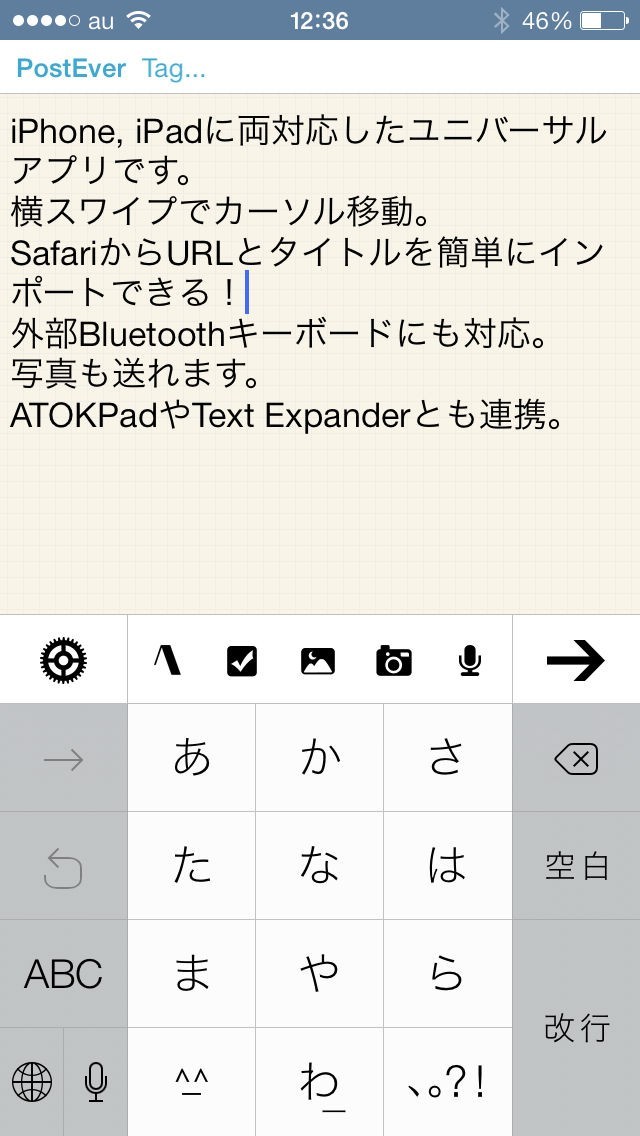Attach a photo from the library
The width and height of the screenshot is (640, 1136).
[318, 660]
